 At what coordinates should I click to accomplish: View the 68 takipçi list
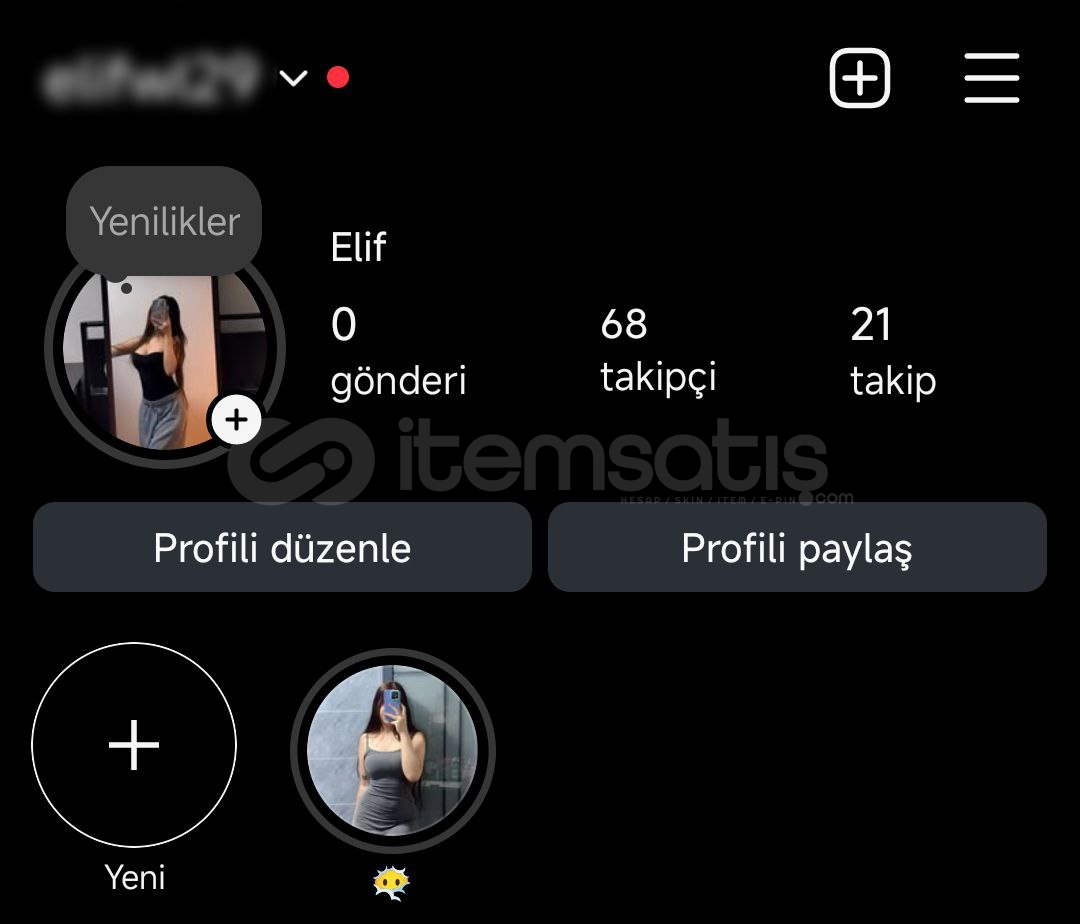pos(658,350)
